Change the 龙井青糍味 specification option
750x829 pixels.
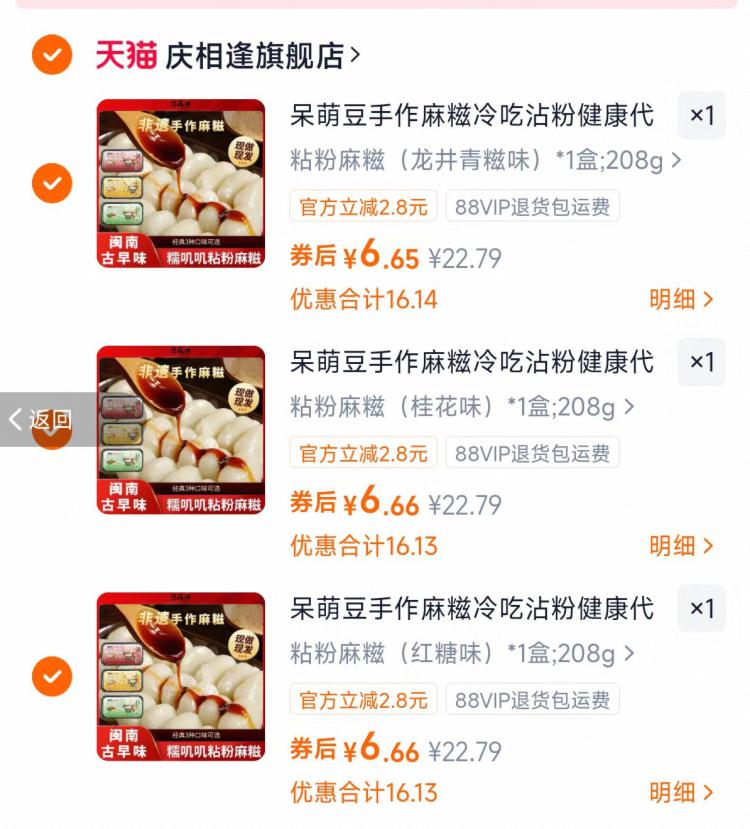click(x=485, y=160)
